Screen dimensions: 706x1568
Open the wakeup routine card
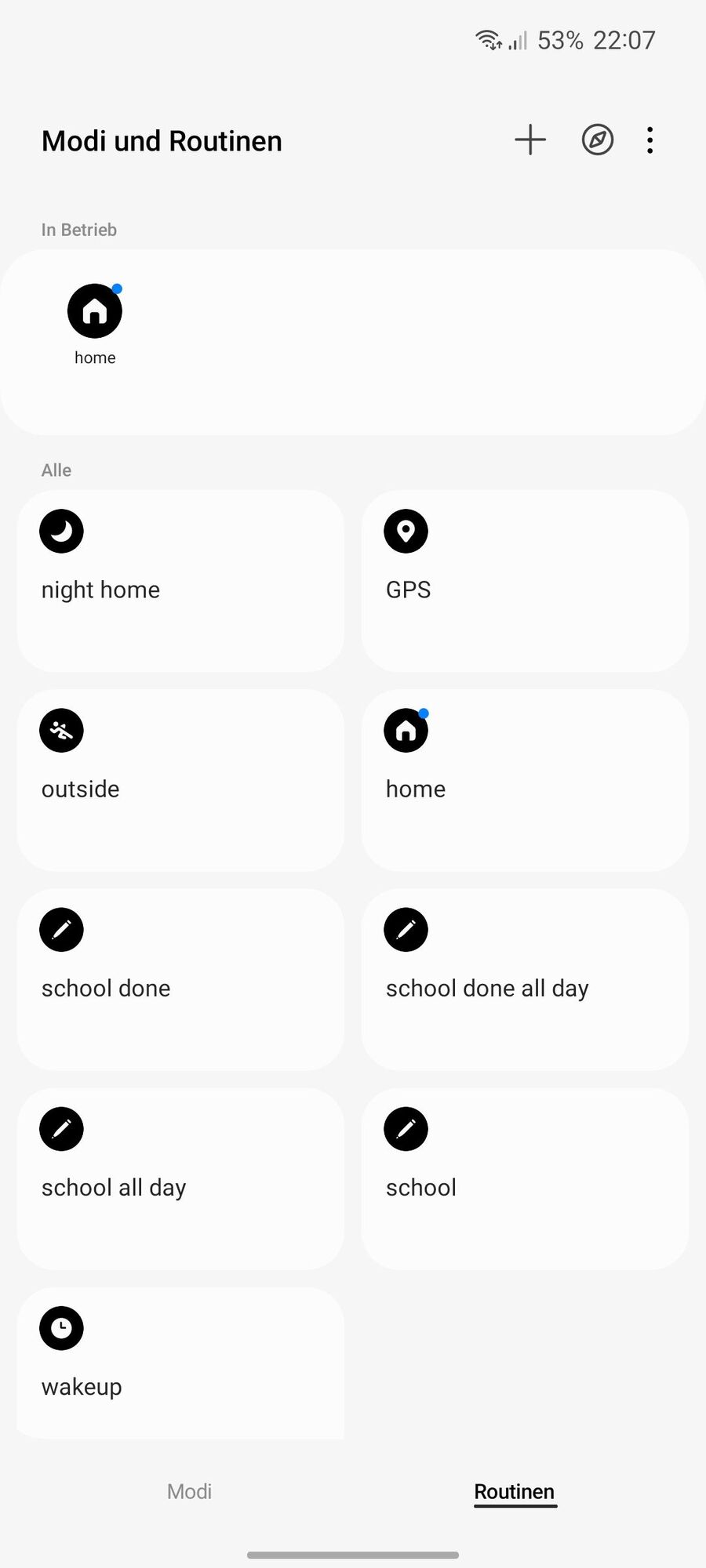pos(180,1364)
